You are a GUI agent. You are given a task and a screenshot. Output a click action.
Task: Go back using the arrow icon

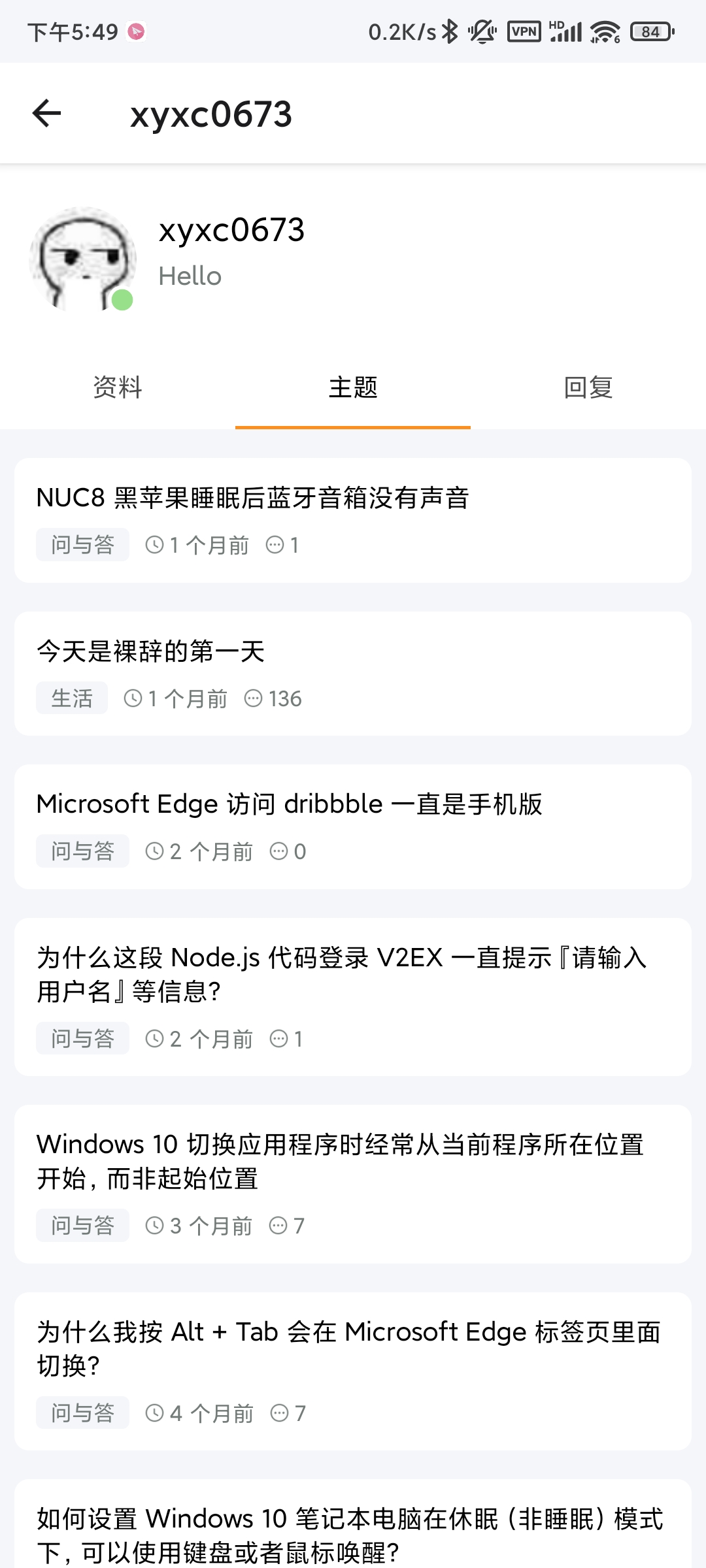point(46,114)
